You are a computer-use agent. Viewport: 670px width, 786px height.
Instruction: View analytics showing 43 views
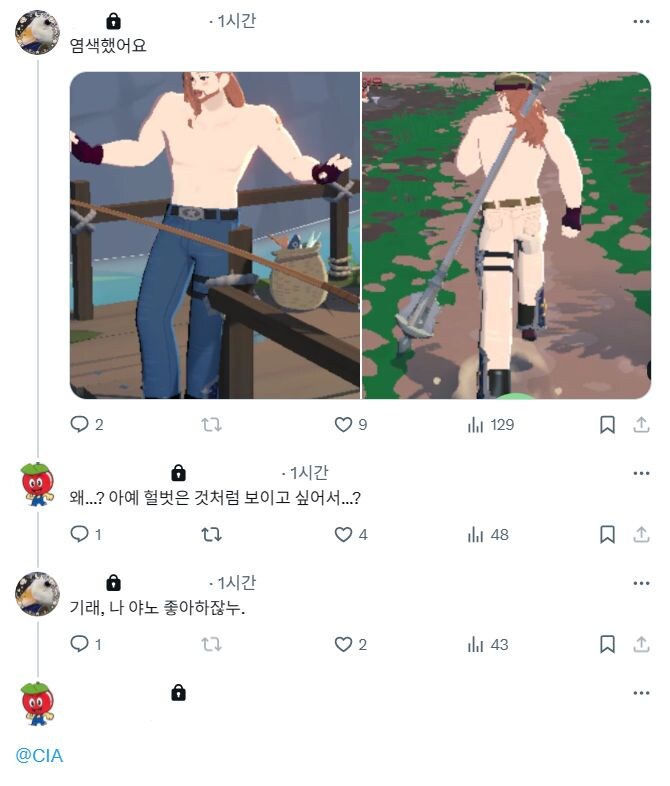tap(476, 645)
